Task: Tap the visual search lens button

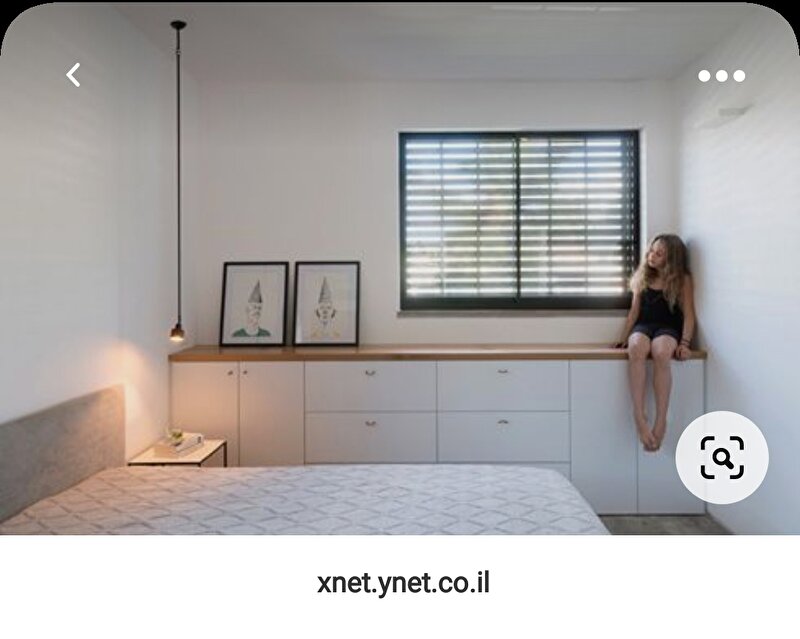Action: [721, 458]
